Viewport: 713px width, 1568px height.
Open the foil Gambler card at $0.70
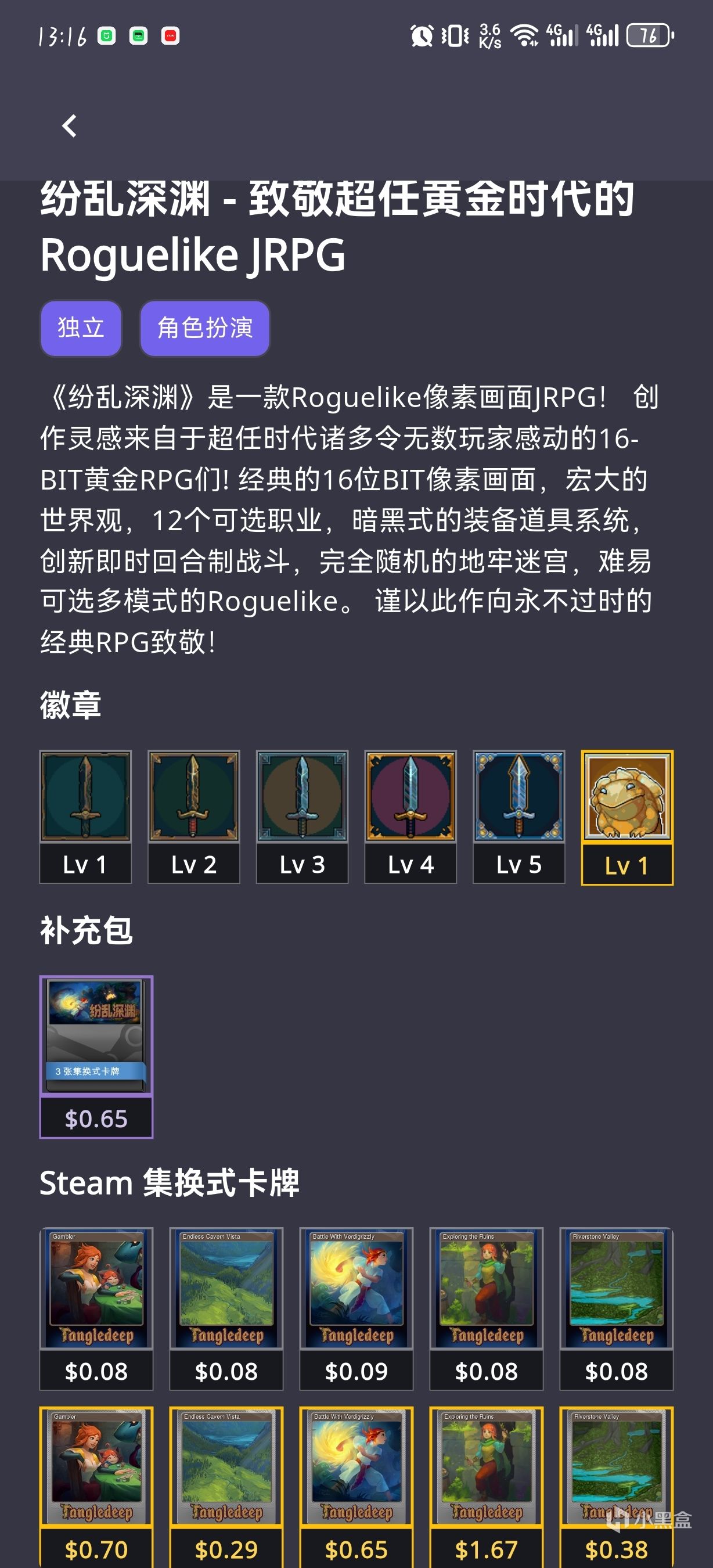96,1485
